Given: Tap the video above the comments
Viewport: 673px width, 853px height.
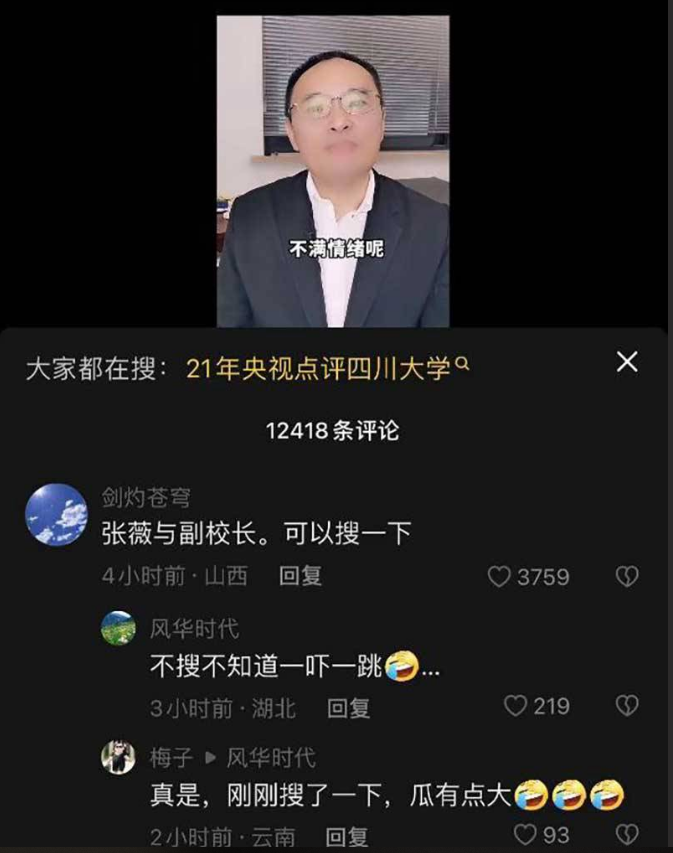Looking at the screenshot, I should pyautogui.click(x=333, y=170).
